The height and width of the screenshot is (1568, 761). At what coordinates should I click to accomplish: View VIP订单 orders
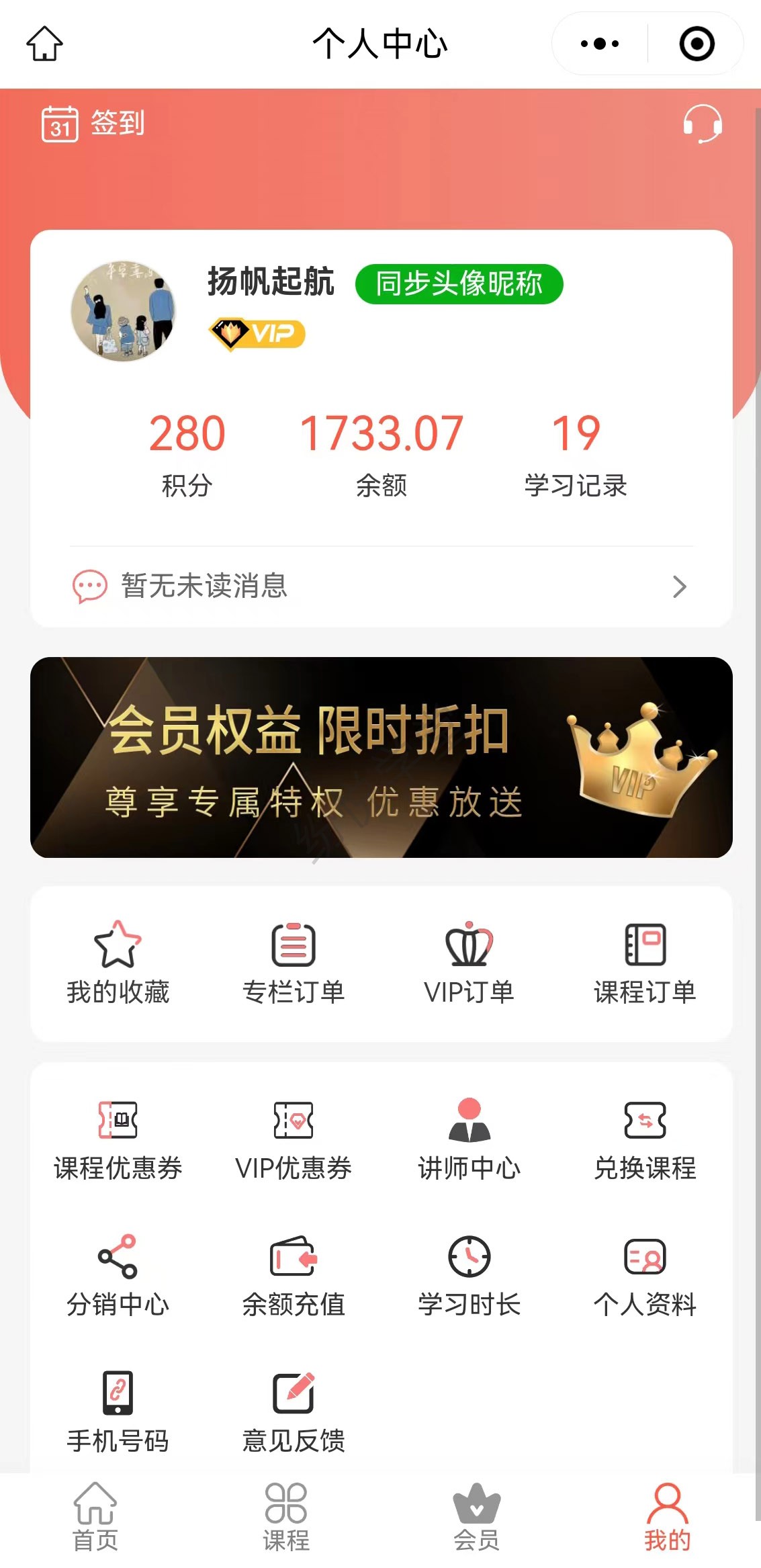(x=469, y=963)
